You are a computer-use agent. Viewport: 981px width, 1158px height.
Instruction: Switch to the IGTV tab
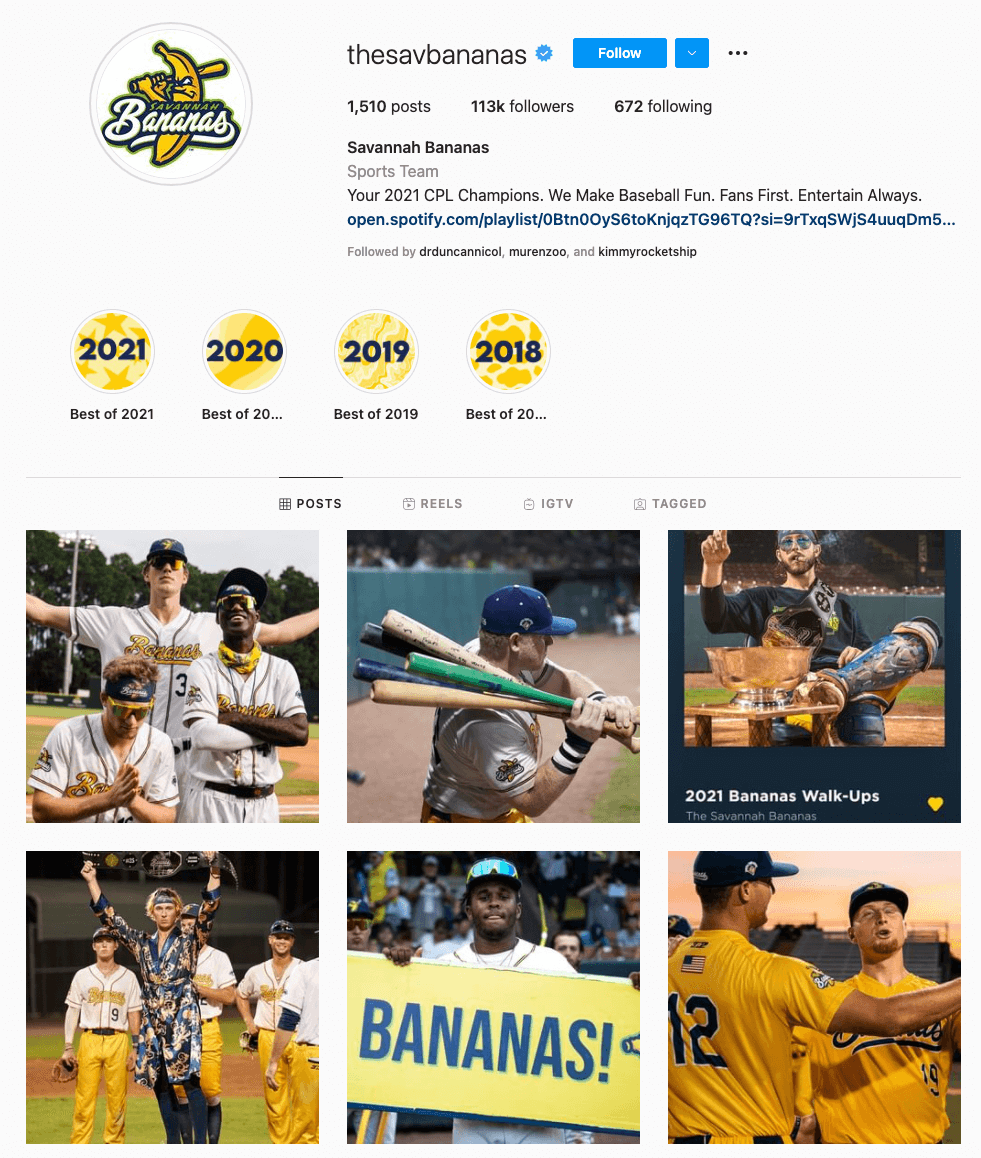(548, 504)
